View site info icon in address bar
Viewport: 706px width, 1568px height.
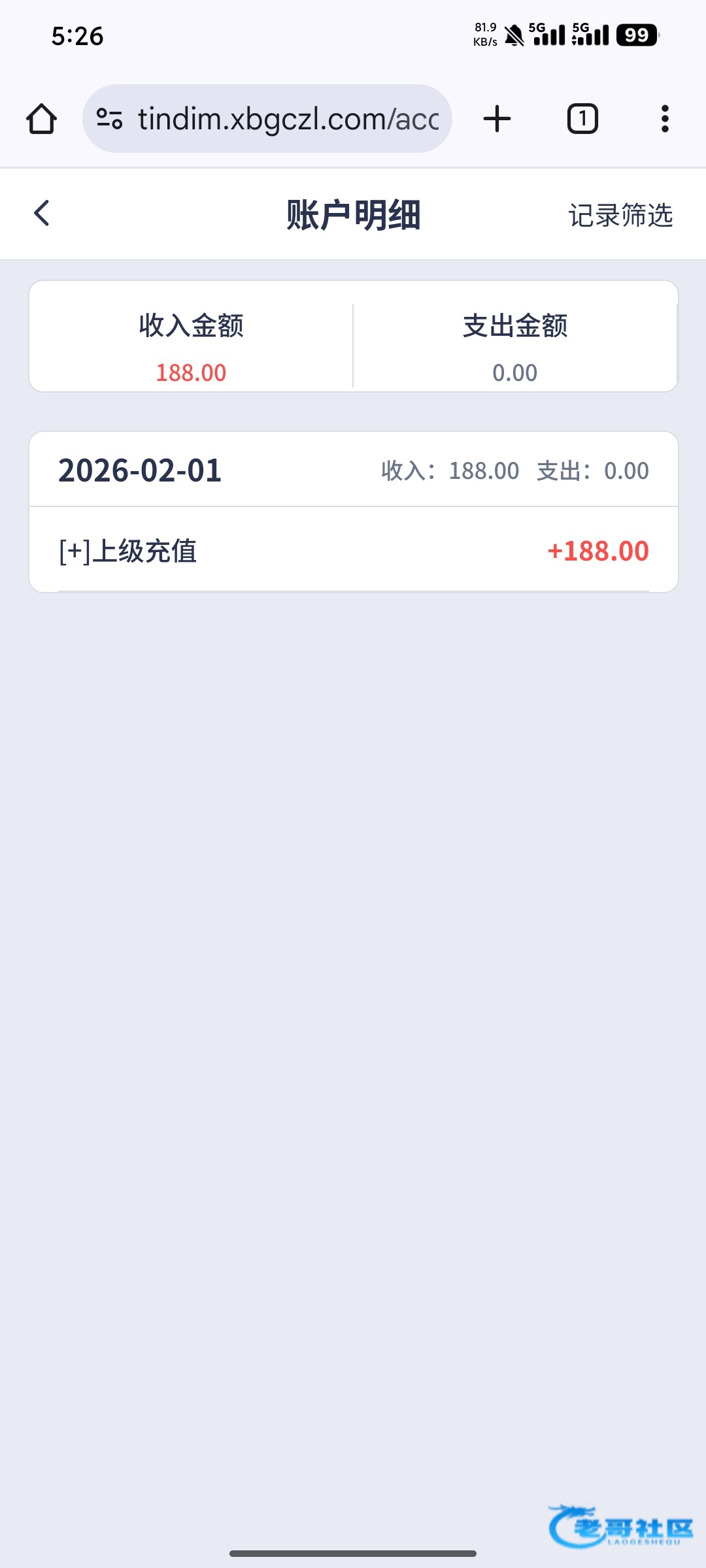coord(109,119)
